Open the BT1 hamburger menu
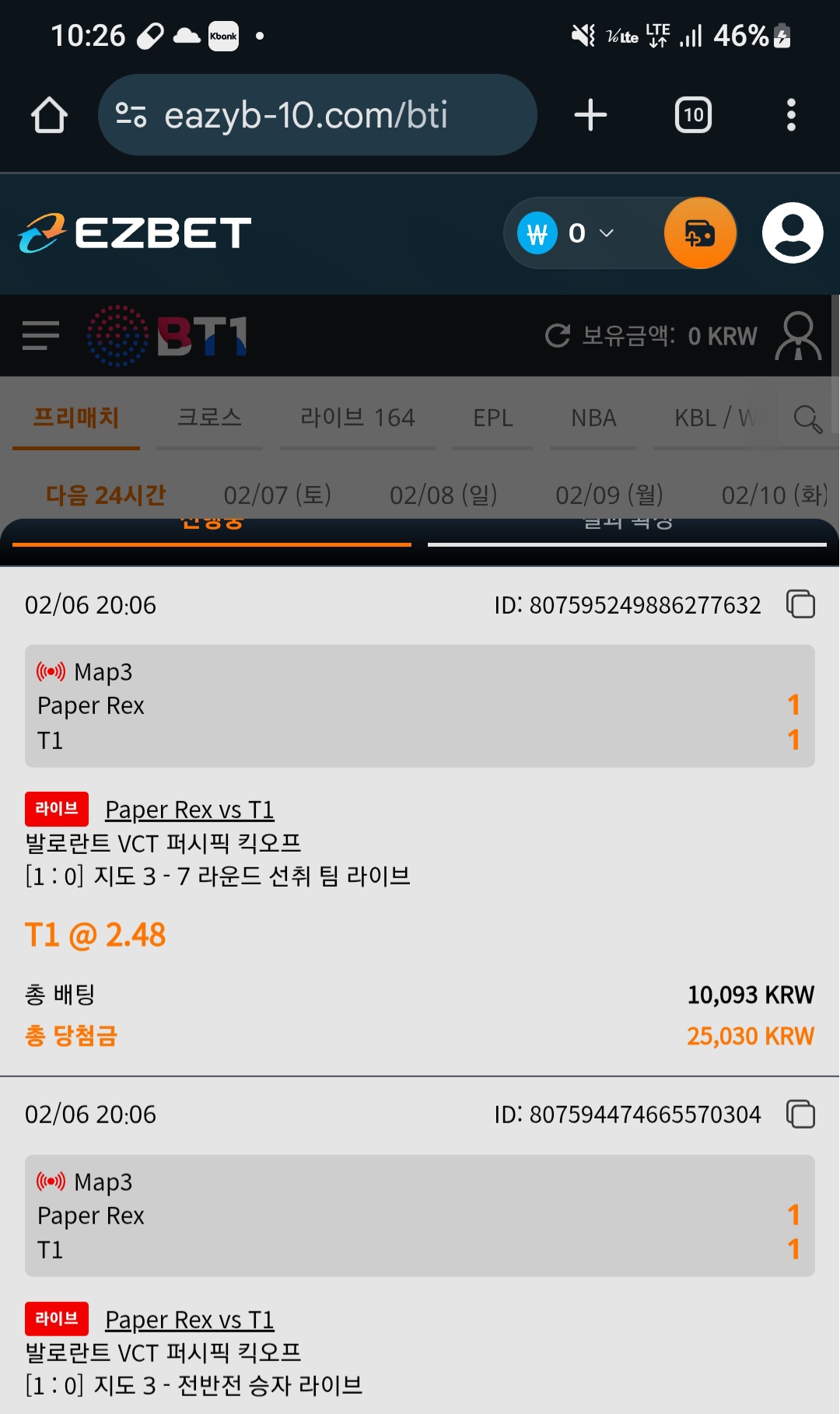This screenshot has height=1414, width=840. coord(40,335)
